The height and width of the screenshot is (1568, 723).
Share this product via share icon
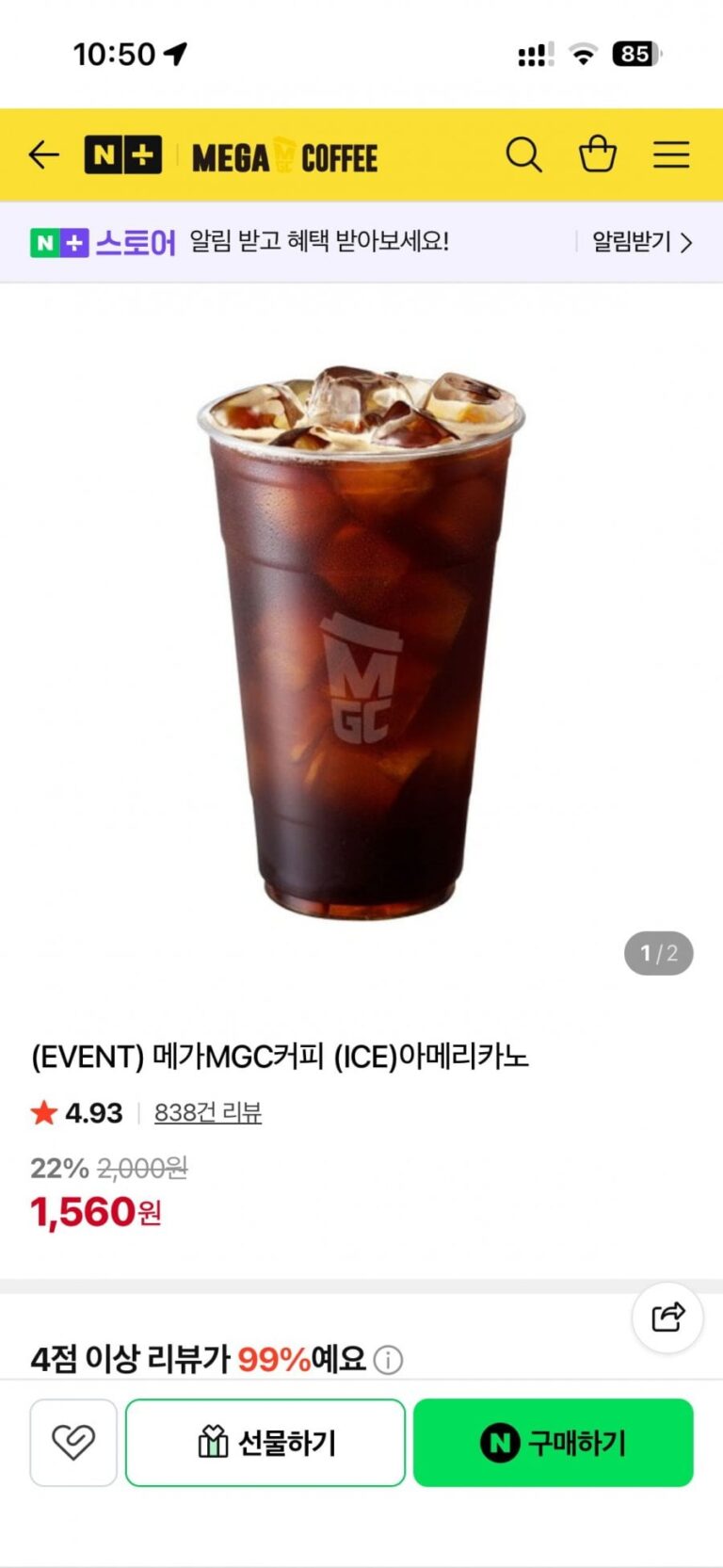pyautogui.click(x=667, y=1317)
